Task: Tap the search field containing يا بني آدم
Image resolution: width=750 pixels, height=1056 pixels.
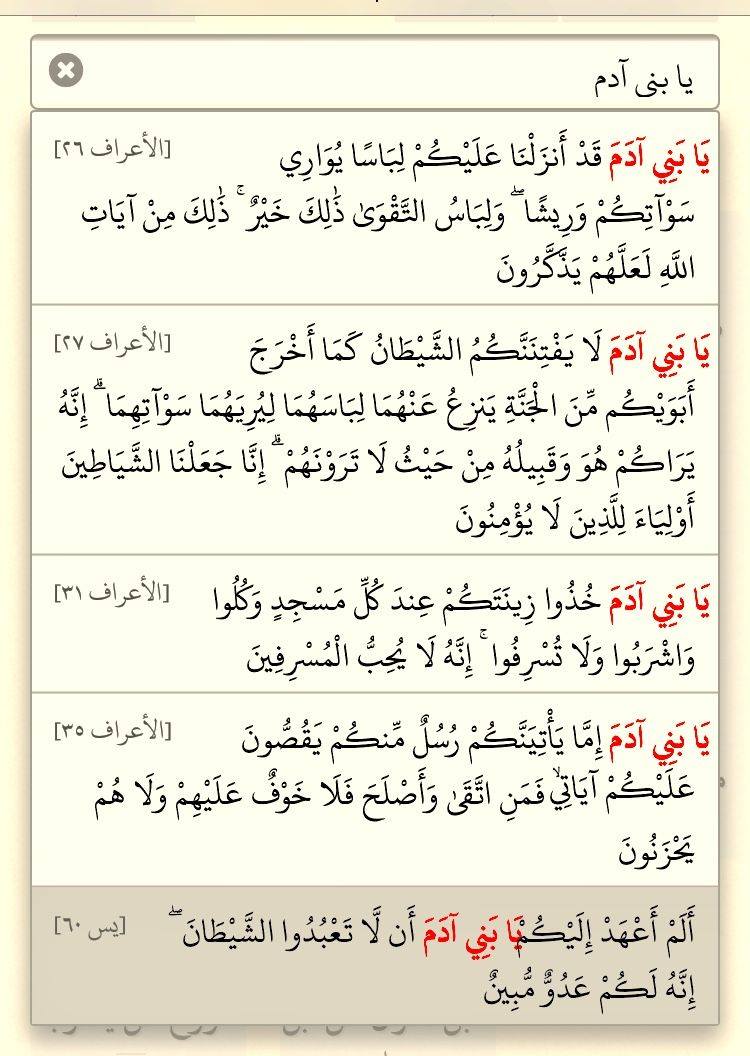Action: (375, 72)
